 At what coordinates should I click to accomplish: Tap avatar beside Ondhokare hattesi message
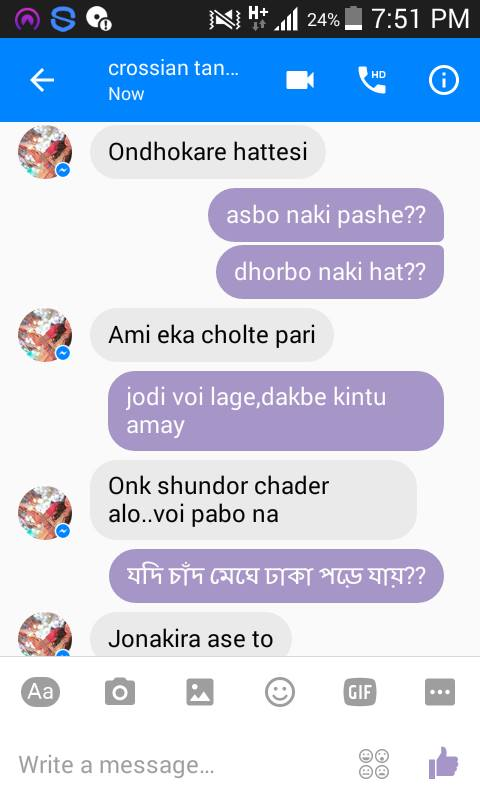pos(45,152)
